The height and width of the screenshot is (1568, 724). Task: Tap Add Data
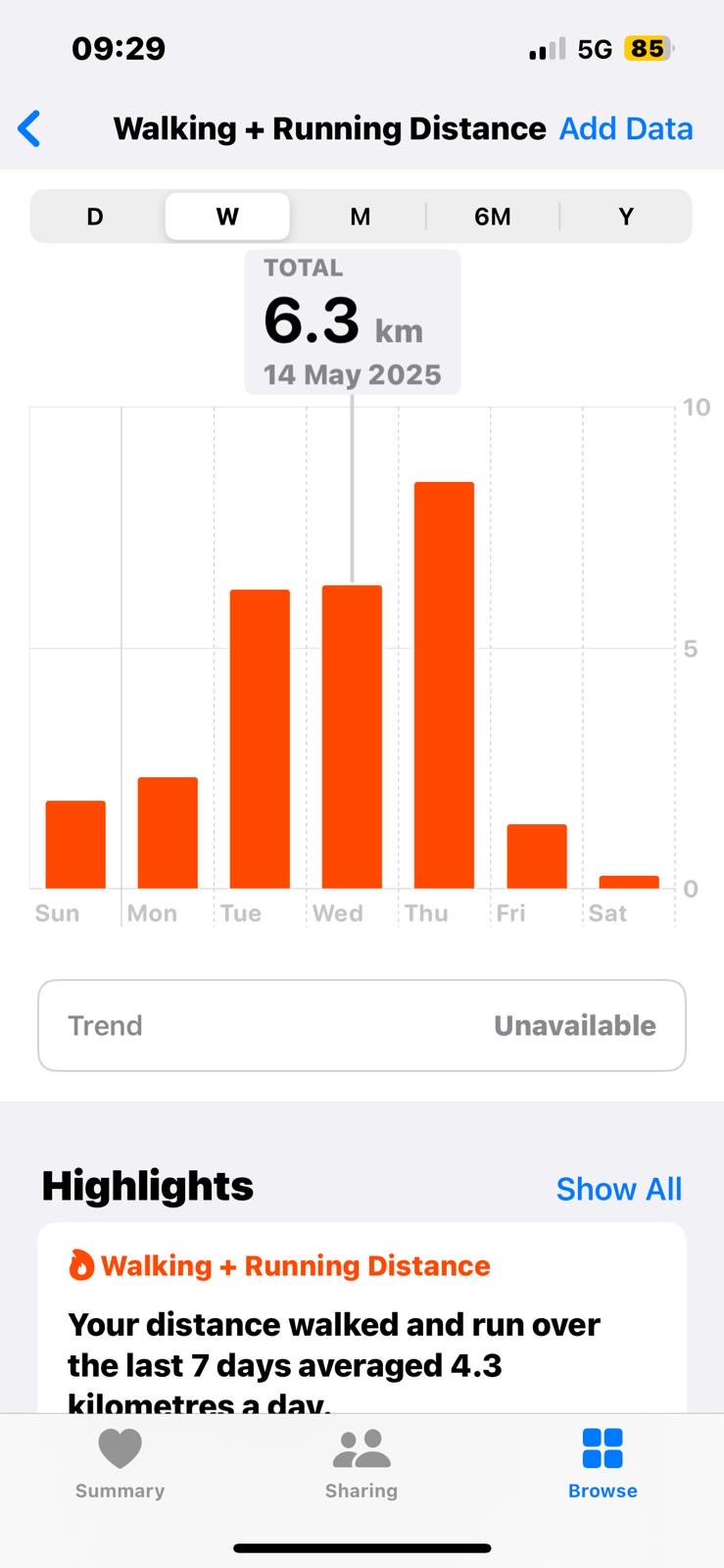pyautogui.click(x=626, y=128)
